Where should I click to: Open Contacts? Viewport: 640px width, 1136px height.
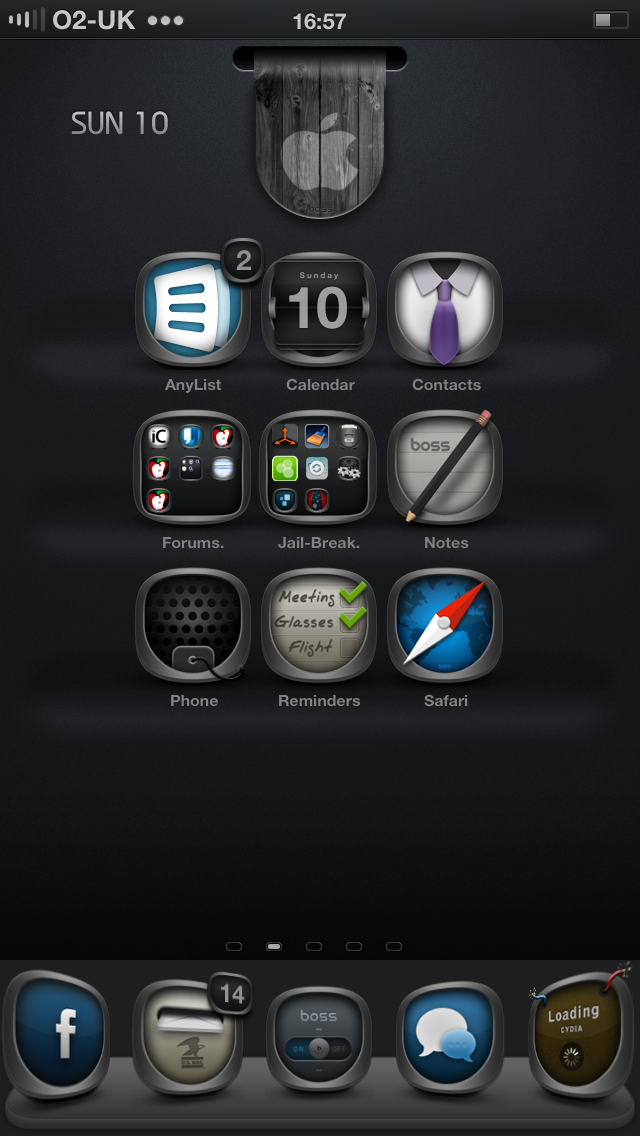click(445, 310)
